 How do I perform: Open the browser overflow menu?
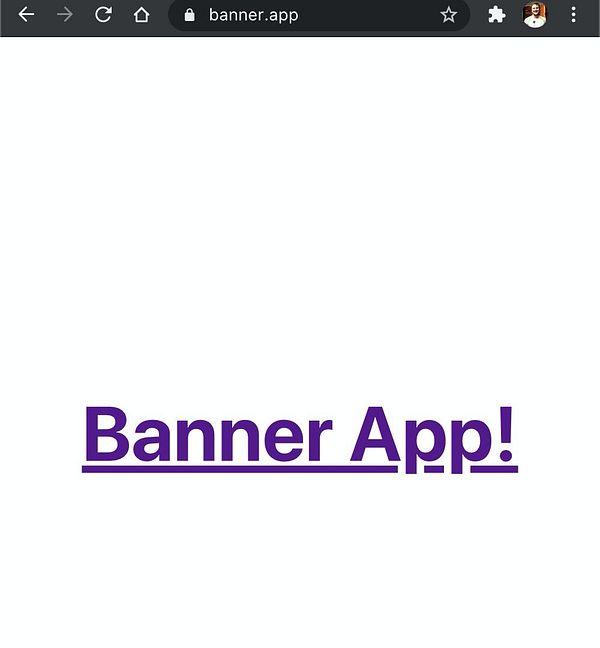click(573, 15)
